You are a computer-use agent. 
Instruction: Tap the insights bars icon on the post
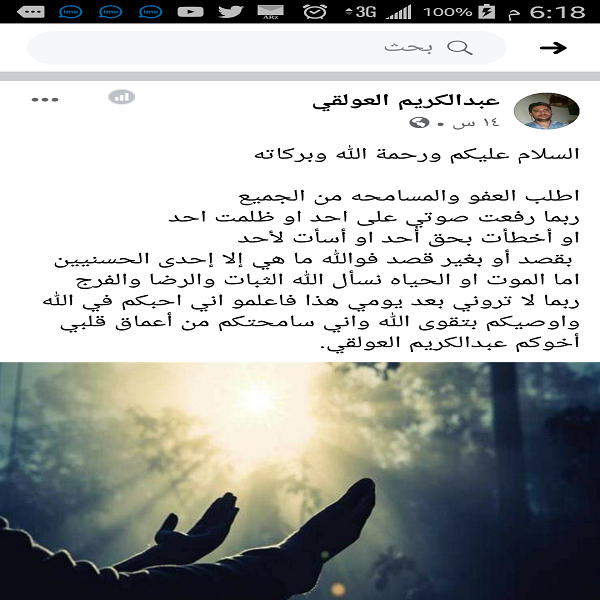click(120, 97)
